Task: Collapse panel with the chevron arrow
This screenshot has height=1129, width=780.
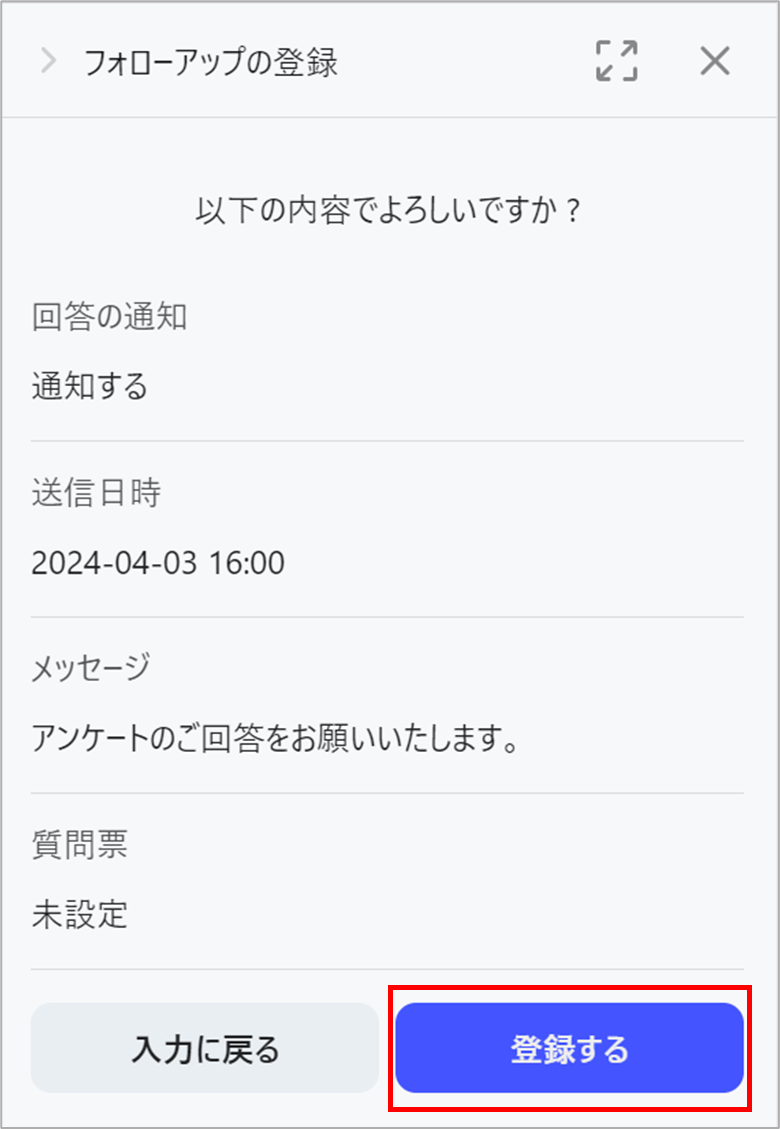Action: (x=47, y=62)
